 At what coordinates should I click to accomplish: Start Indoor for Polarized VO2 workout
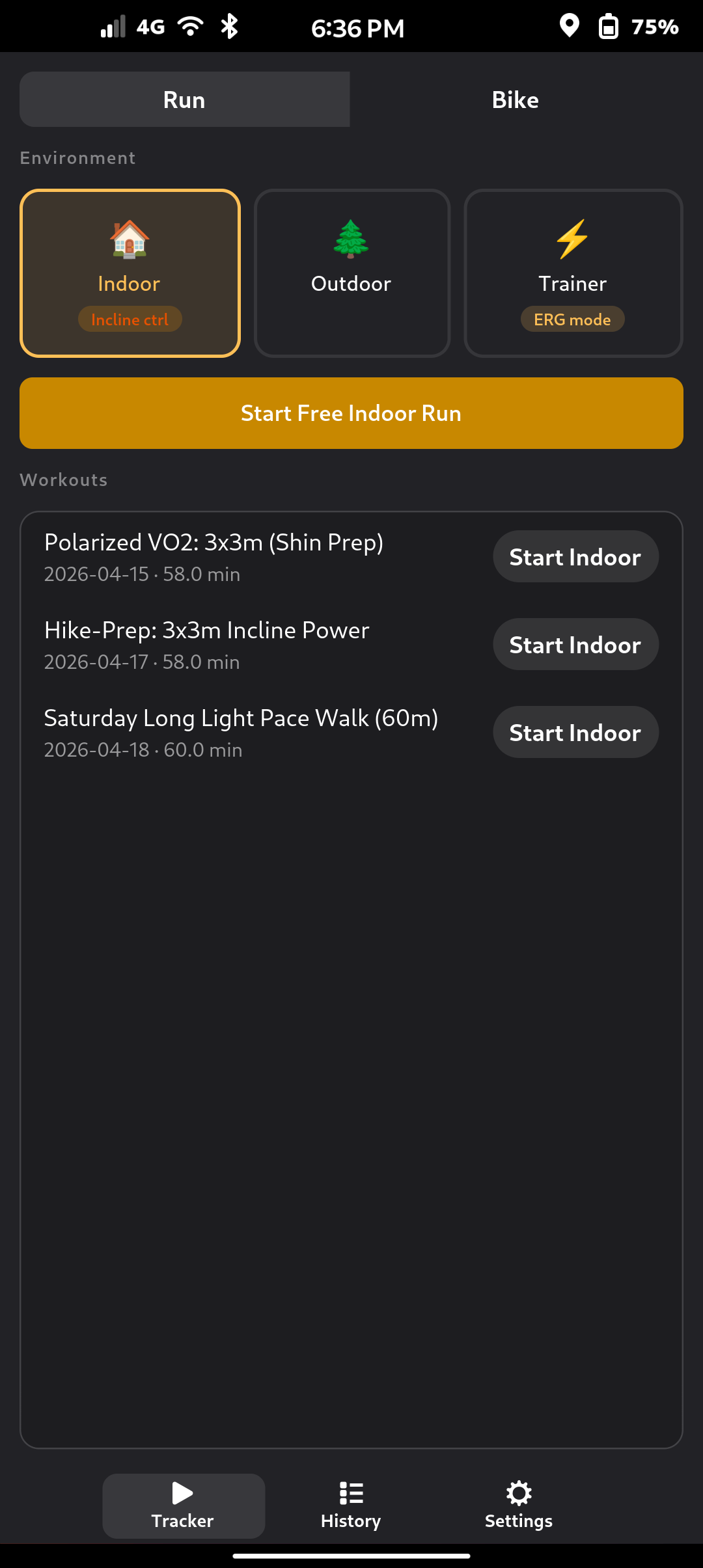pyautogui.click(x=575, y=556)
